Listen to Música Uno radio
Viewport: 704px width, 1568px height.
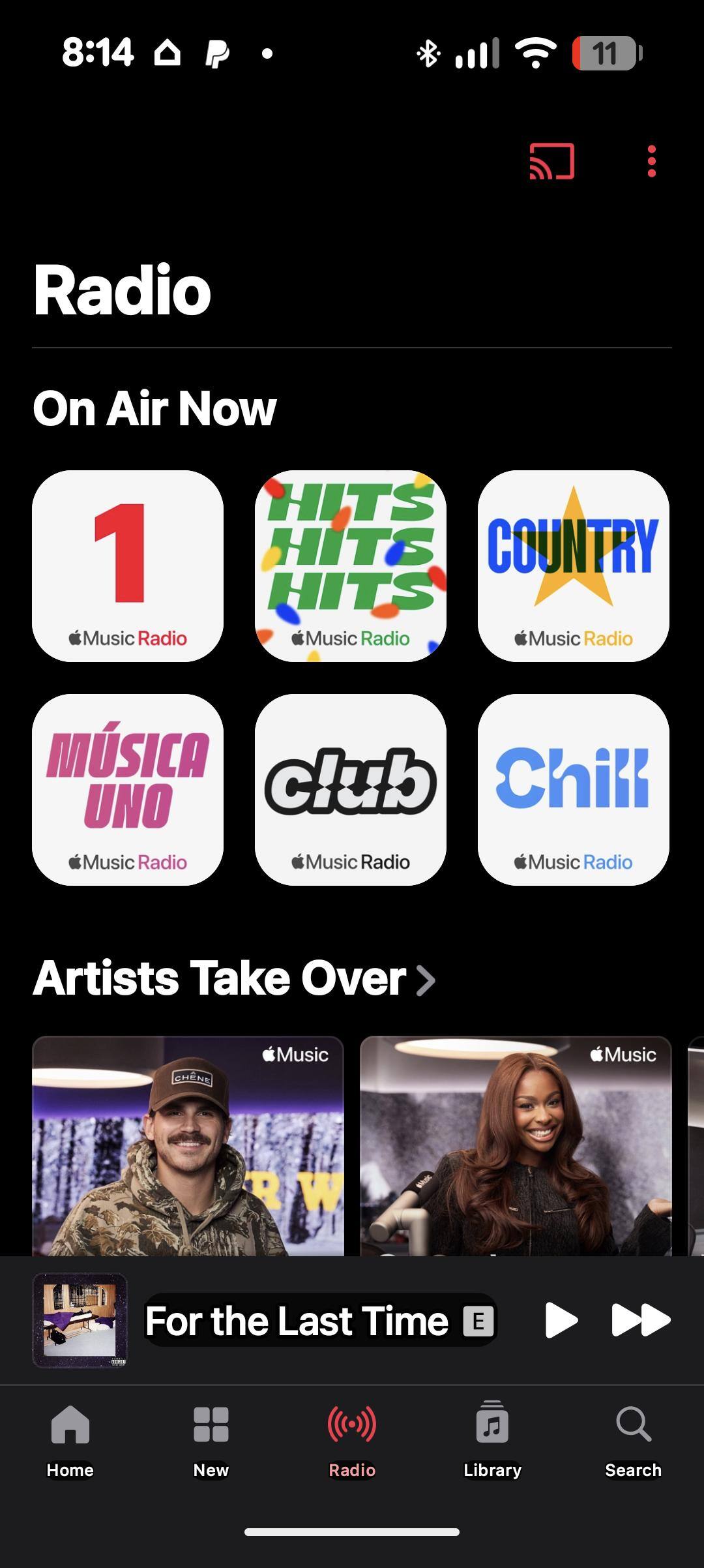click(x=128, y=789)
